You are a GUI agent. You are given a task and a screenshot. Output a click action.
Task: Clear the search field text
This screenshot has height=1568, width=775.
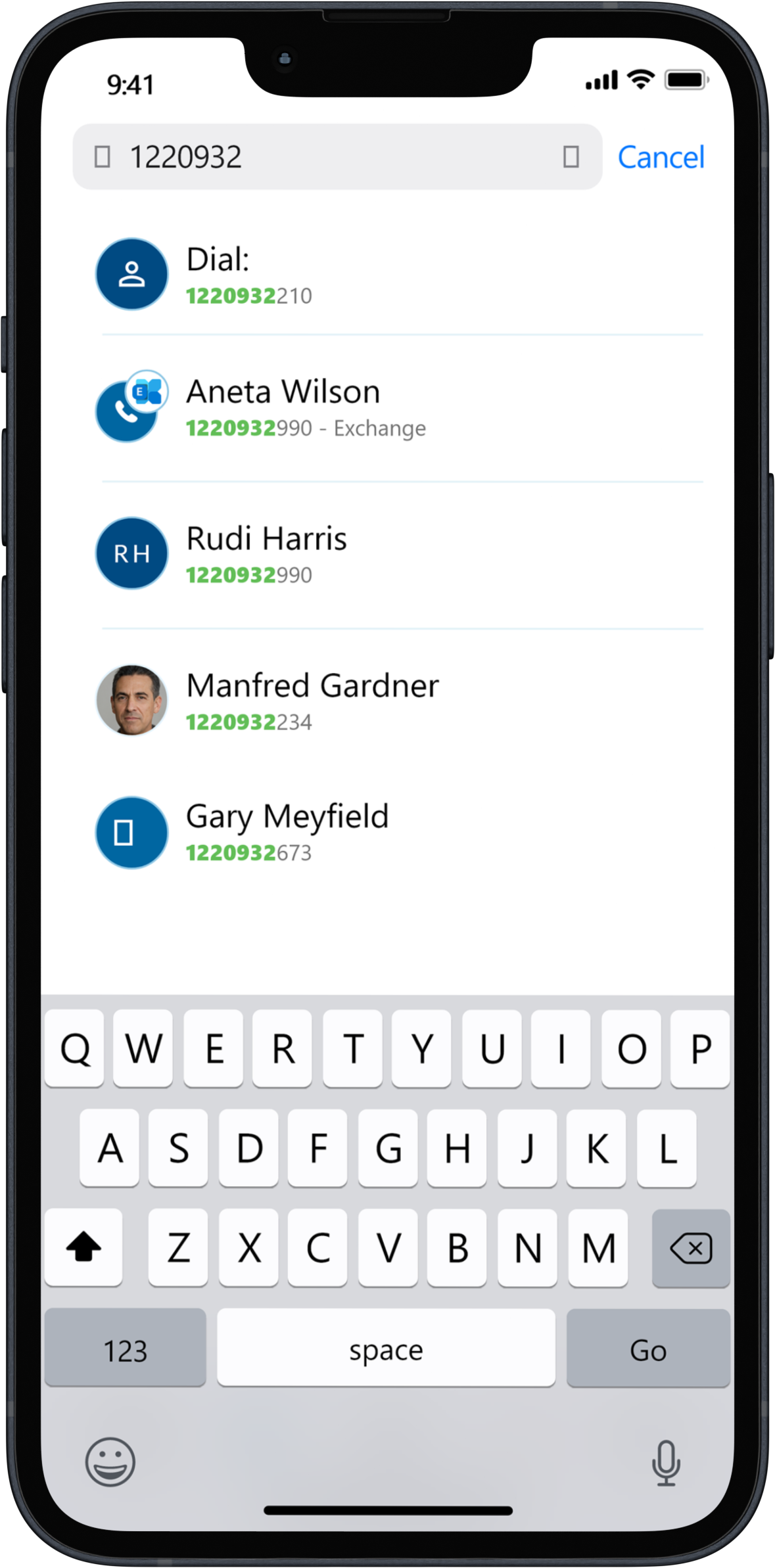571,156
